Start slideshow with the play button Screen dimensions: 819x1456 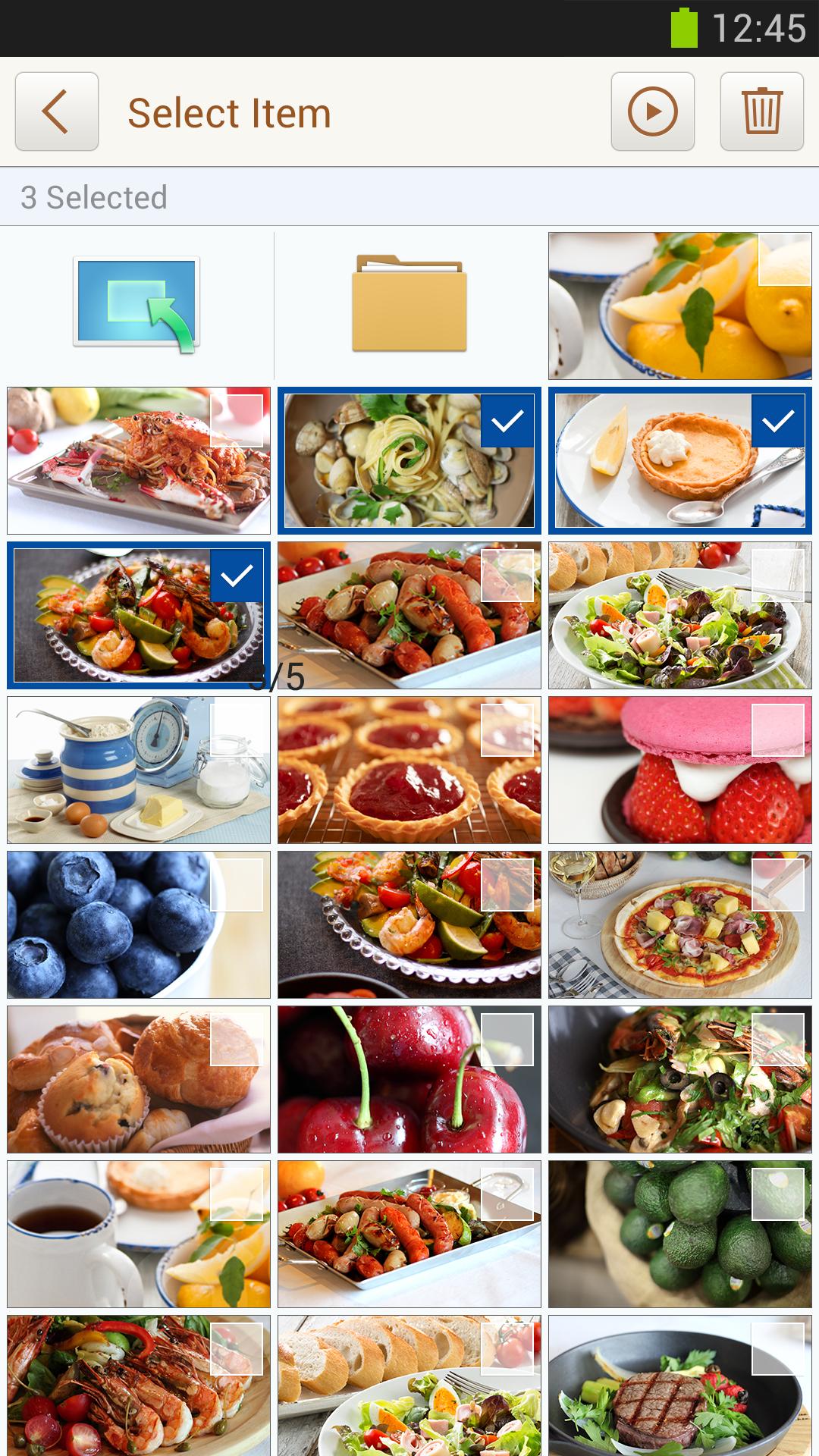click(652, 112)
